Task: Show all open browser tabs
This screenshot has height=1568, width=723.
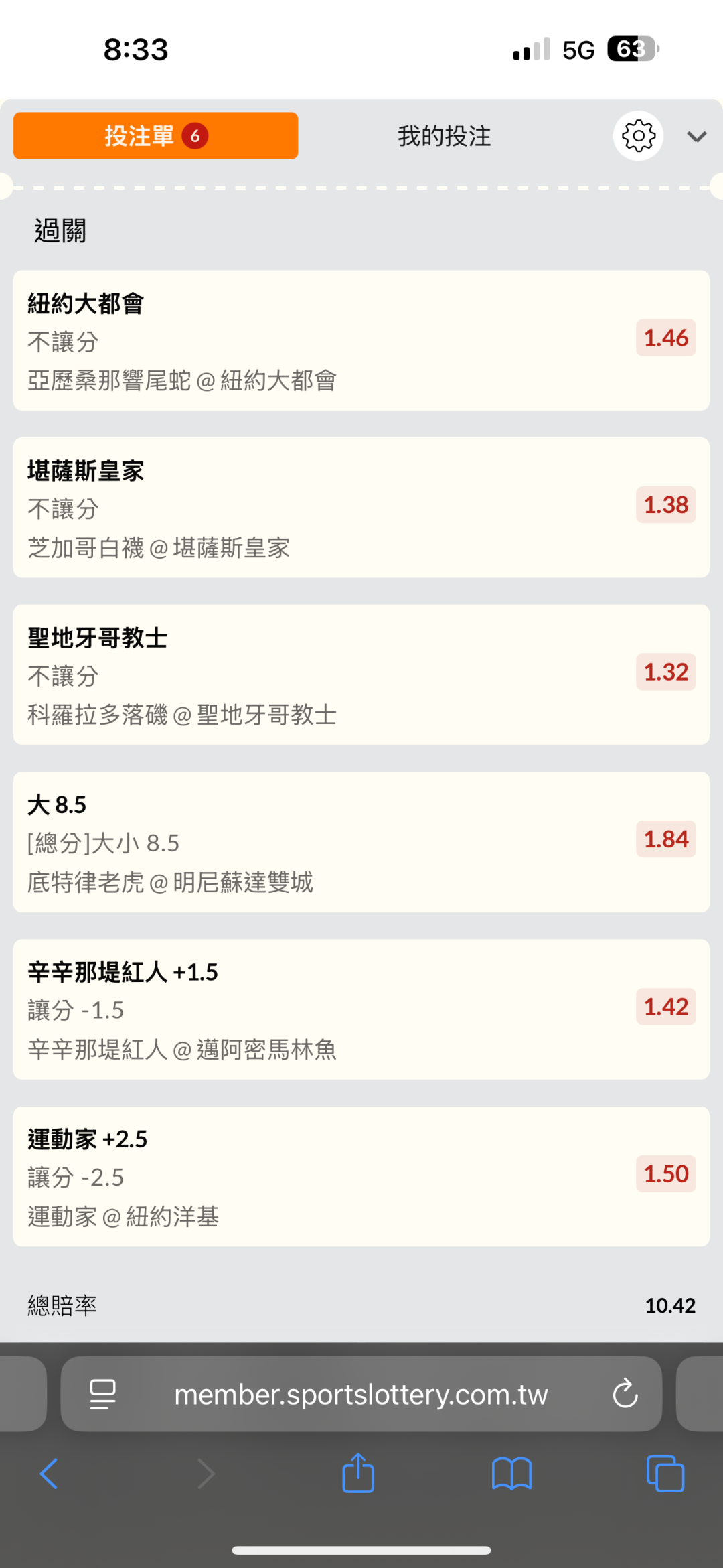Action: (665, 1474)
